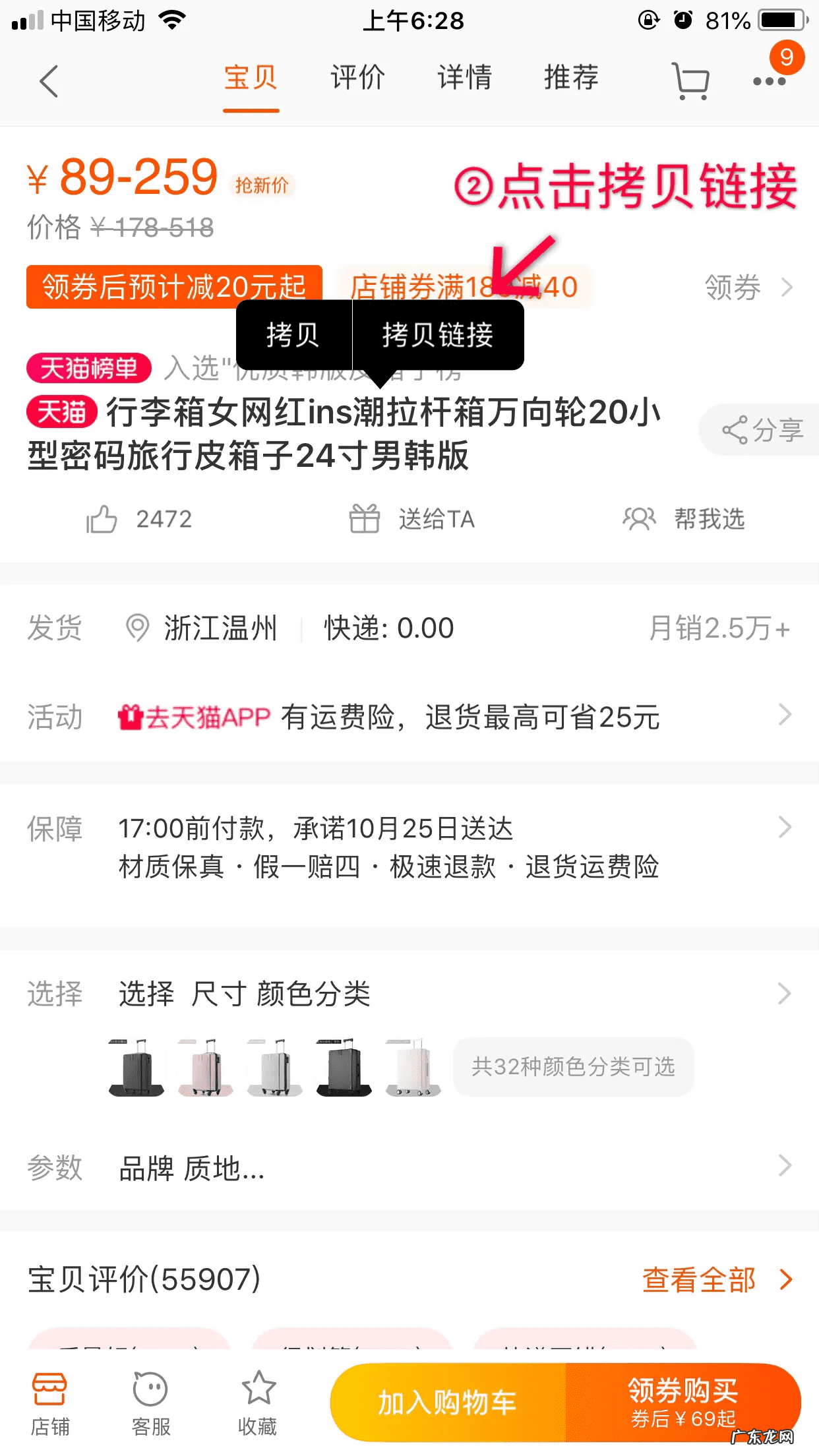Add item with 加入购物车
Screen dimensions: 819x1456
[x=447, y=1403]
